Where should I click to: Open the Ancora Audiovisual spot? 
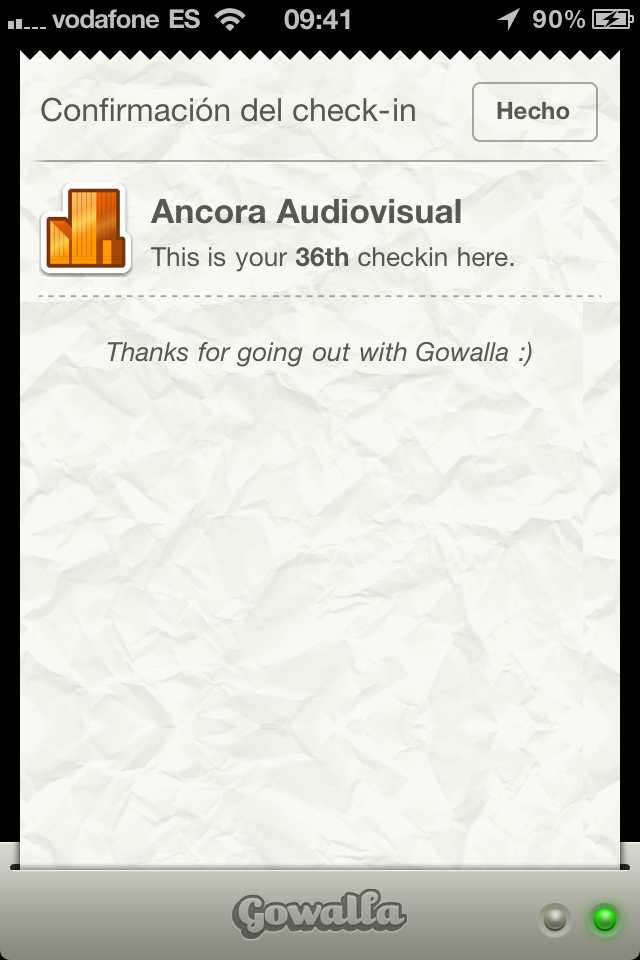click(x=306, y=213)
